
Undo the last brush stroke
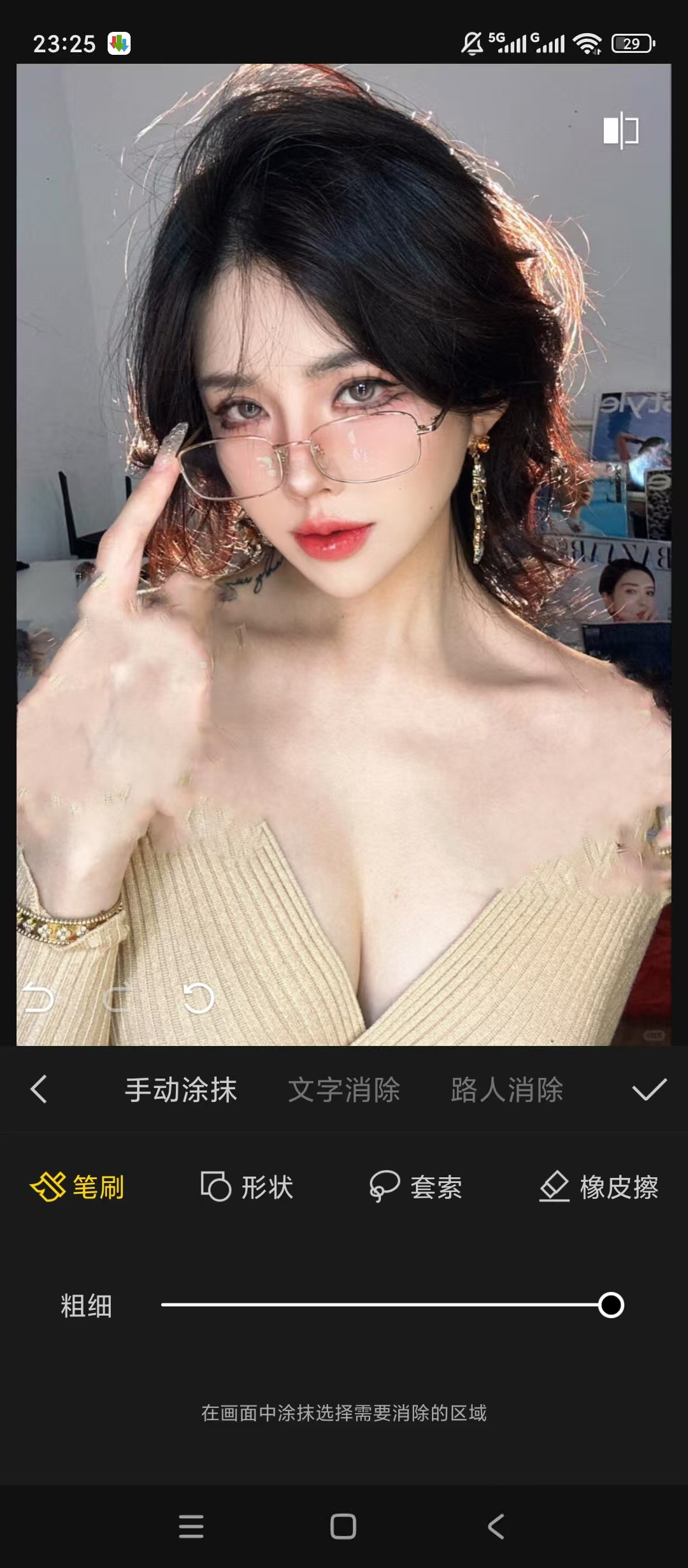click(x=38, y=998)
